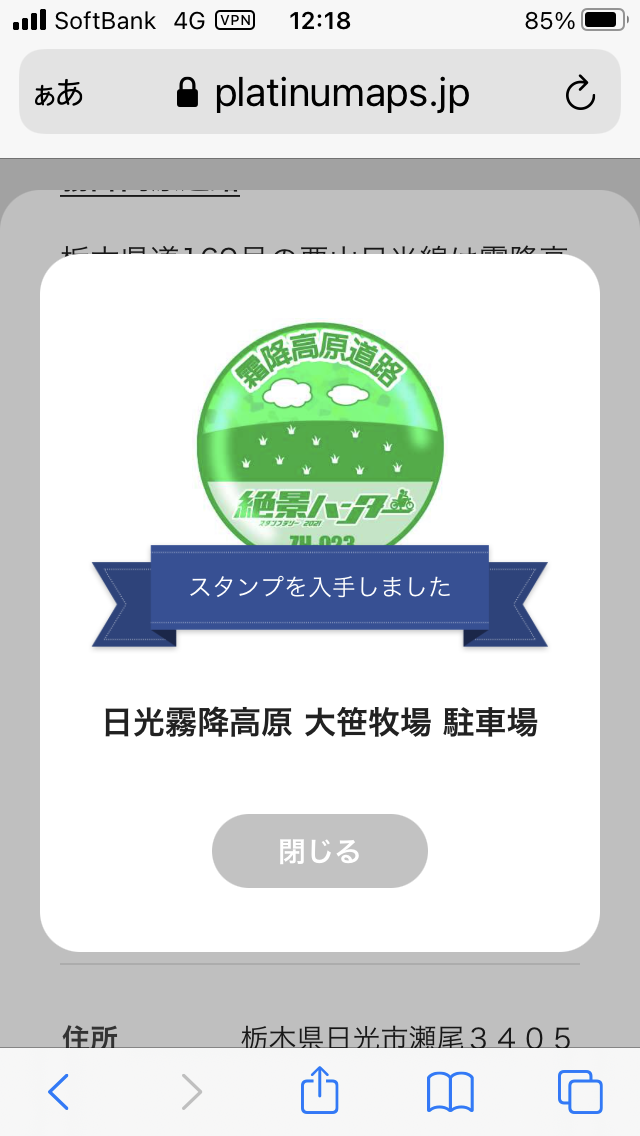Image resolution: width=640 pixels, height=1136 pixels.
Task: Show all open Safari tabs
Action: pyautogui.click(x=580, y=1091)
